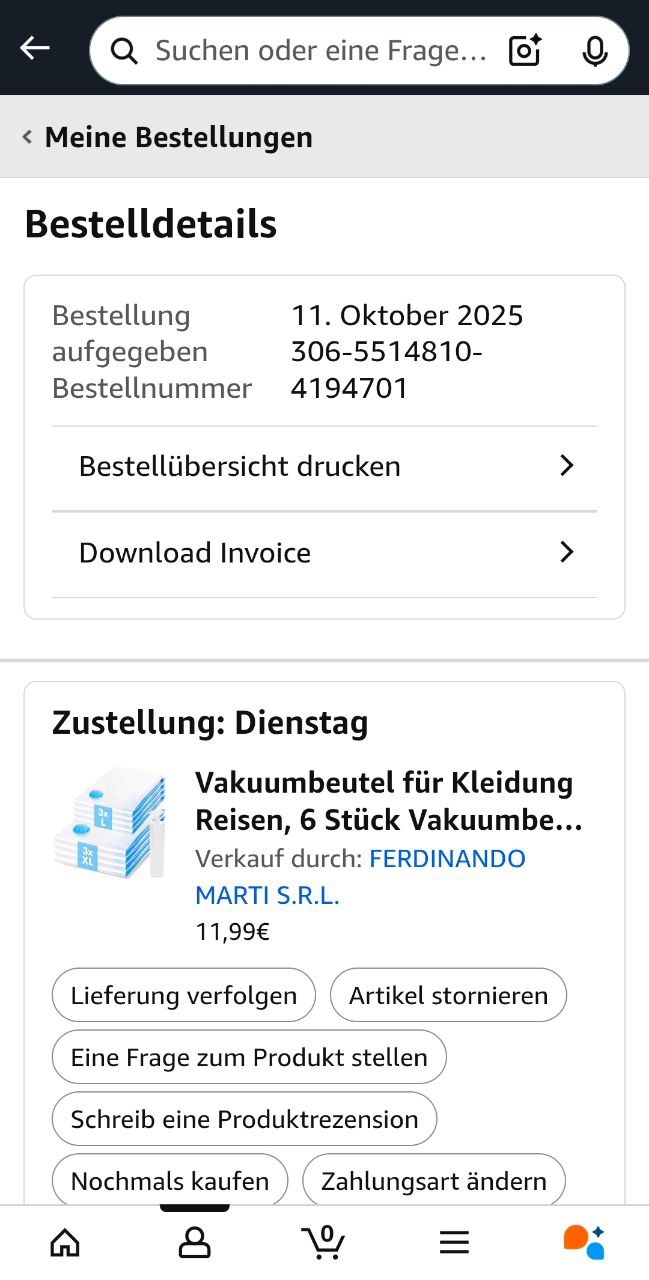Screen dimensions: 649x1280
Task: Open Zahlungsart ändern
Action: pyautogui.click(x=433, y=1181)
